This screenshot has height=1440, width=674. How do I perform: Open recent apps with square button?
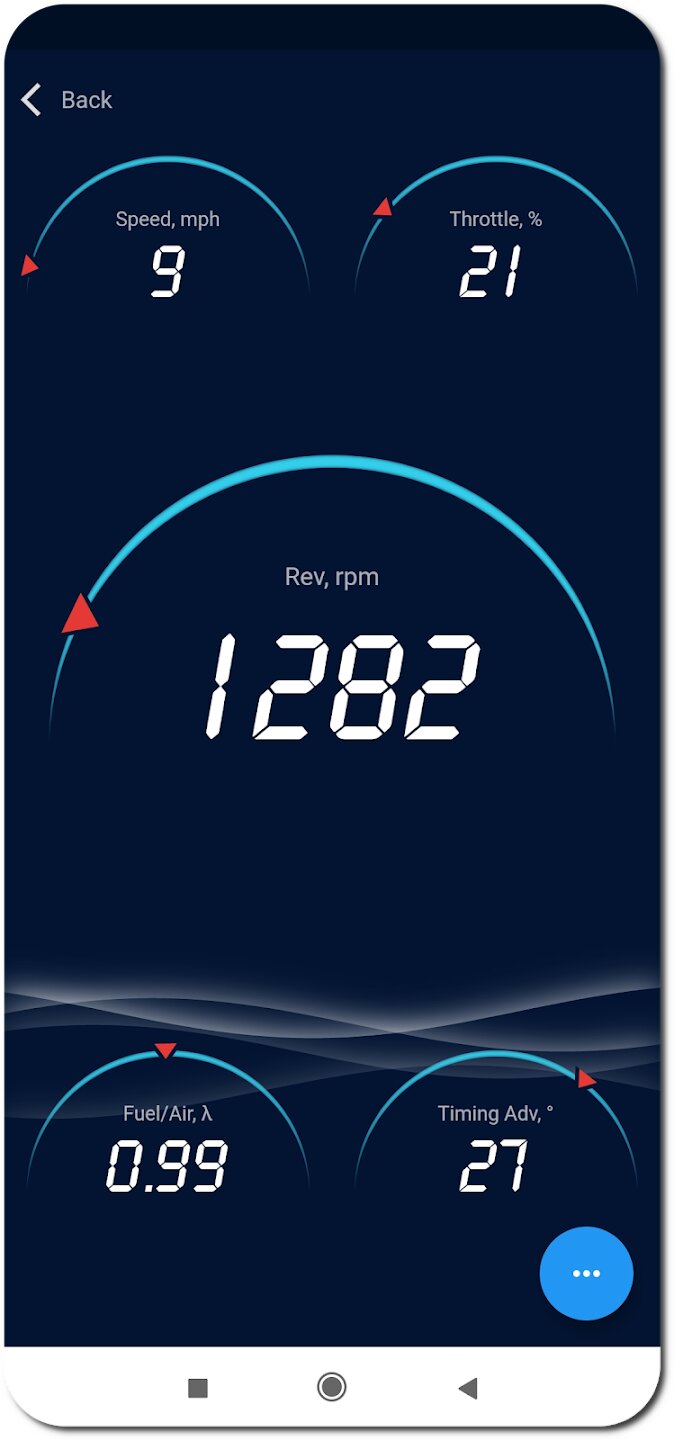tap(198, 1387)
